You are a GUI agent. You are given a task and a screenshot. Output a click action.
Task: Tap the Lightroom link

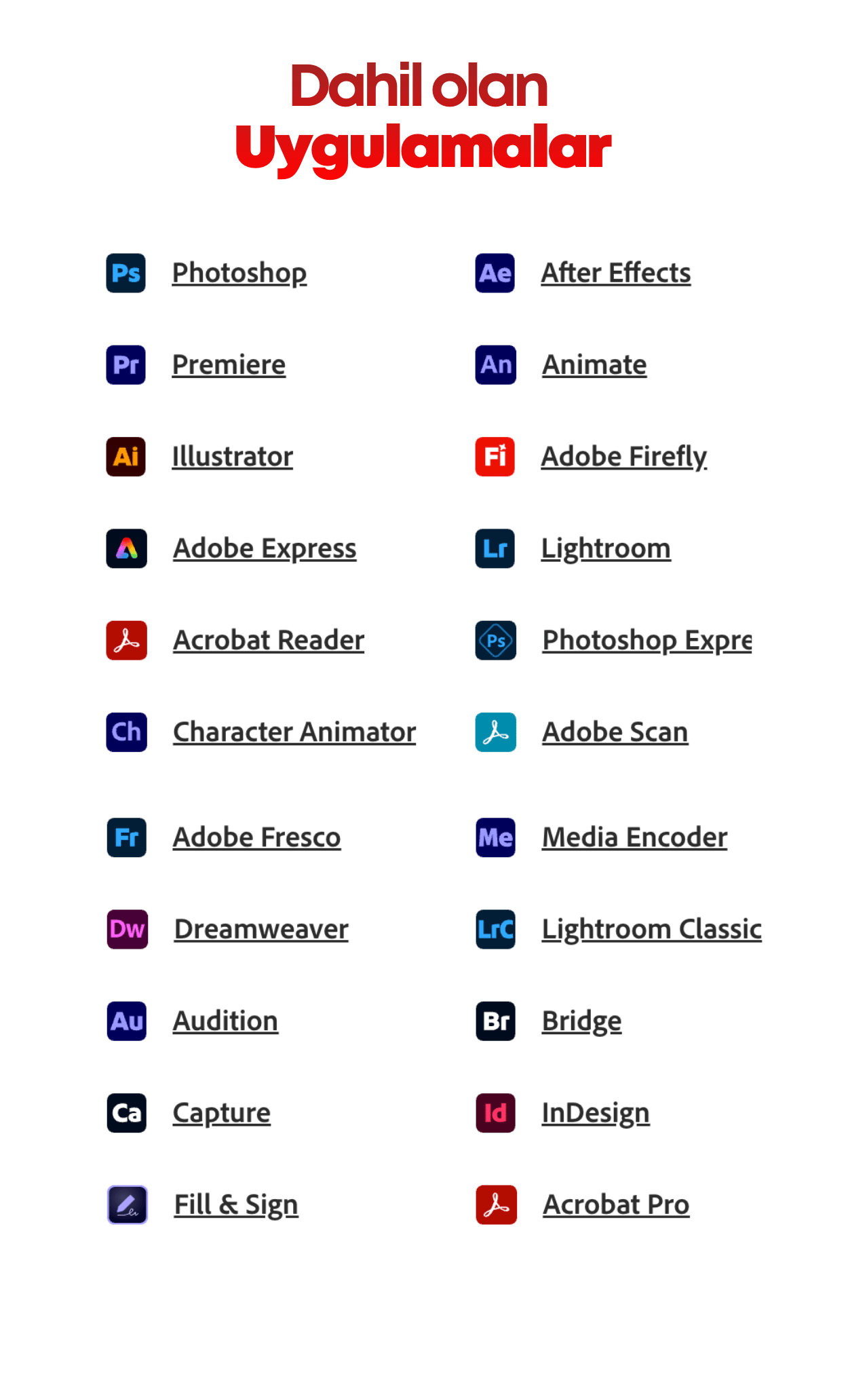click(x=606, y=548)
